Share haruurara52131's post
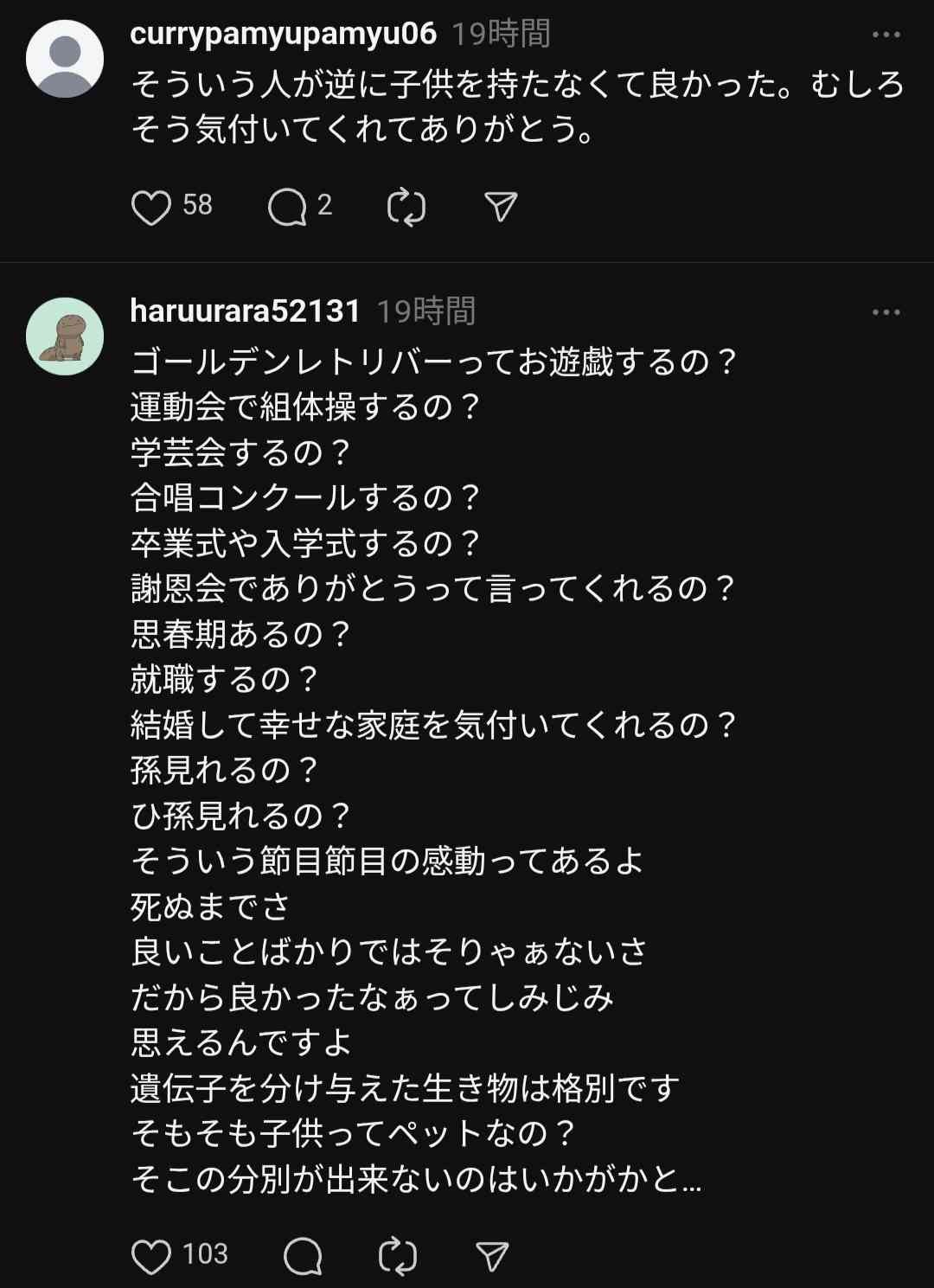 click(x=492, y=1256)
